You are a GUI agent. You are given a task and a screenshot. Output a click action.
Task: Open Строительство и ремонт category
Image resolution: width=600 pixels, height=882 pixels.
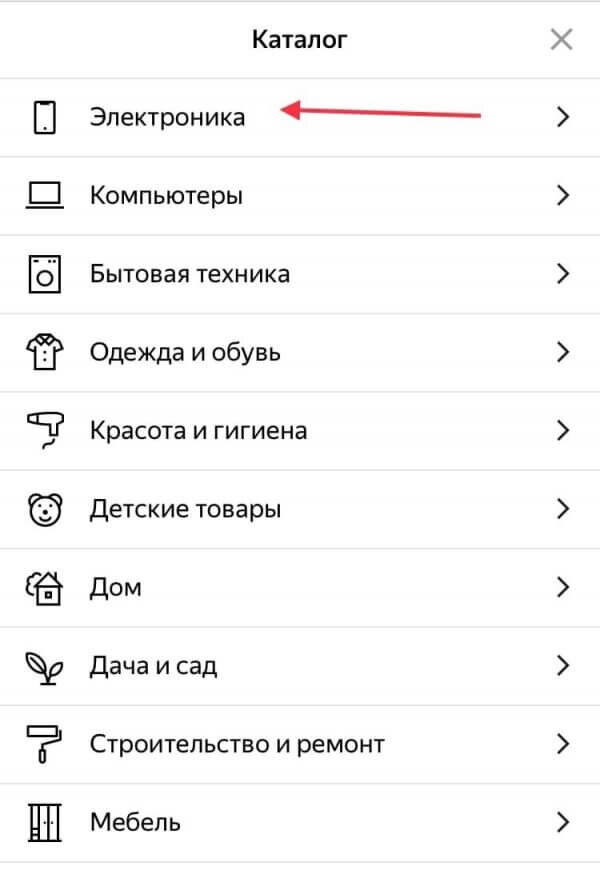click(300, 744)
